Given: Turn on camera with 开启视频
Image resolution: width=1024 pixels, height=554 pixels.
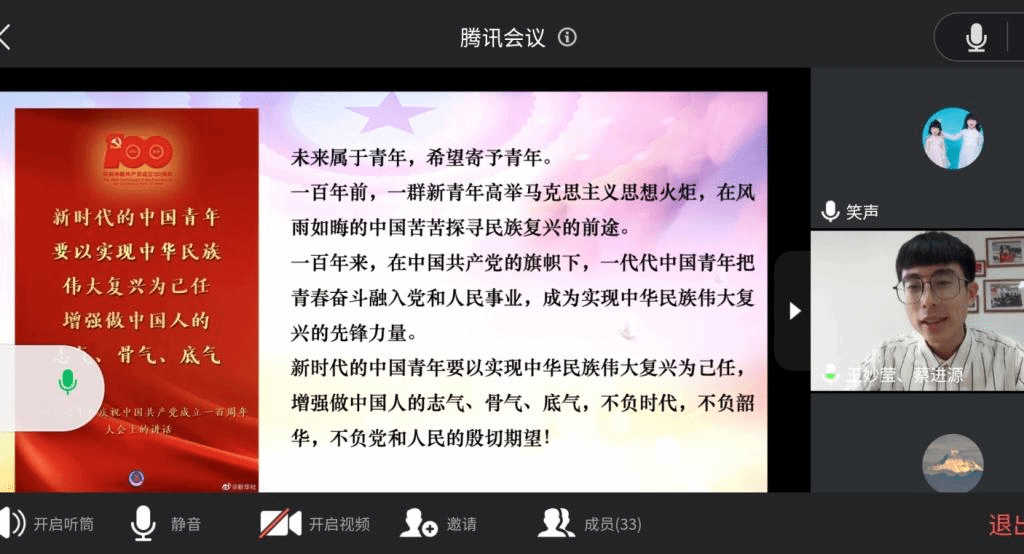Looking at the screenshot, I should coord(315,523).
